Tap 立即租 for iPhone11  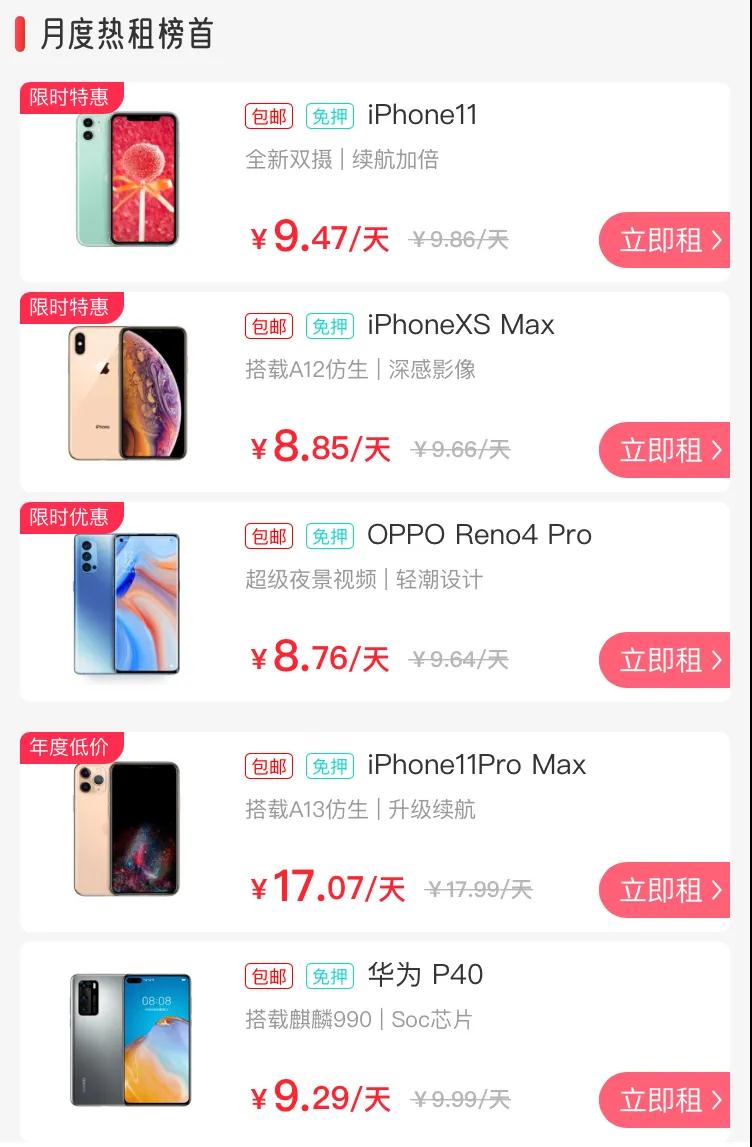click(666, 240)
